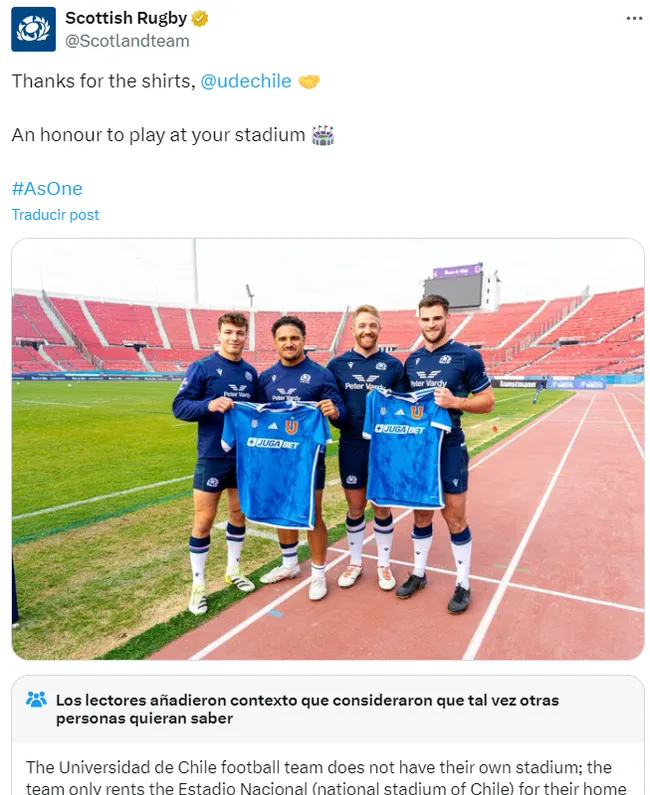Tap Traducir post to translate
Image resolution: width=650 pixels, height=795 pixels.
pos(56,215)
